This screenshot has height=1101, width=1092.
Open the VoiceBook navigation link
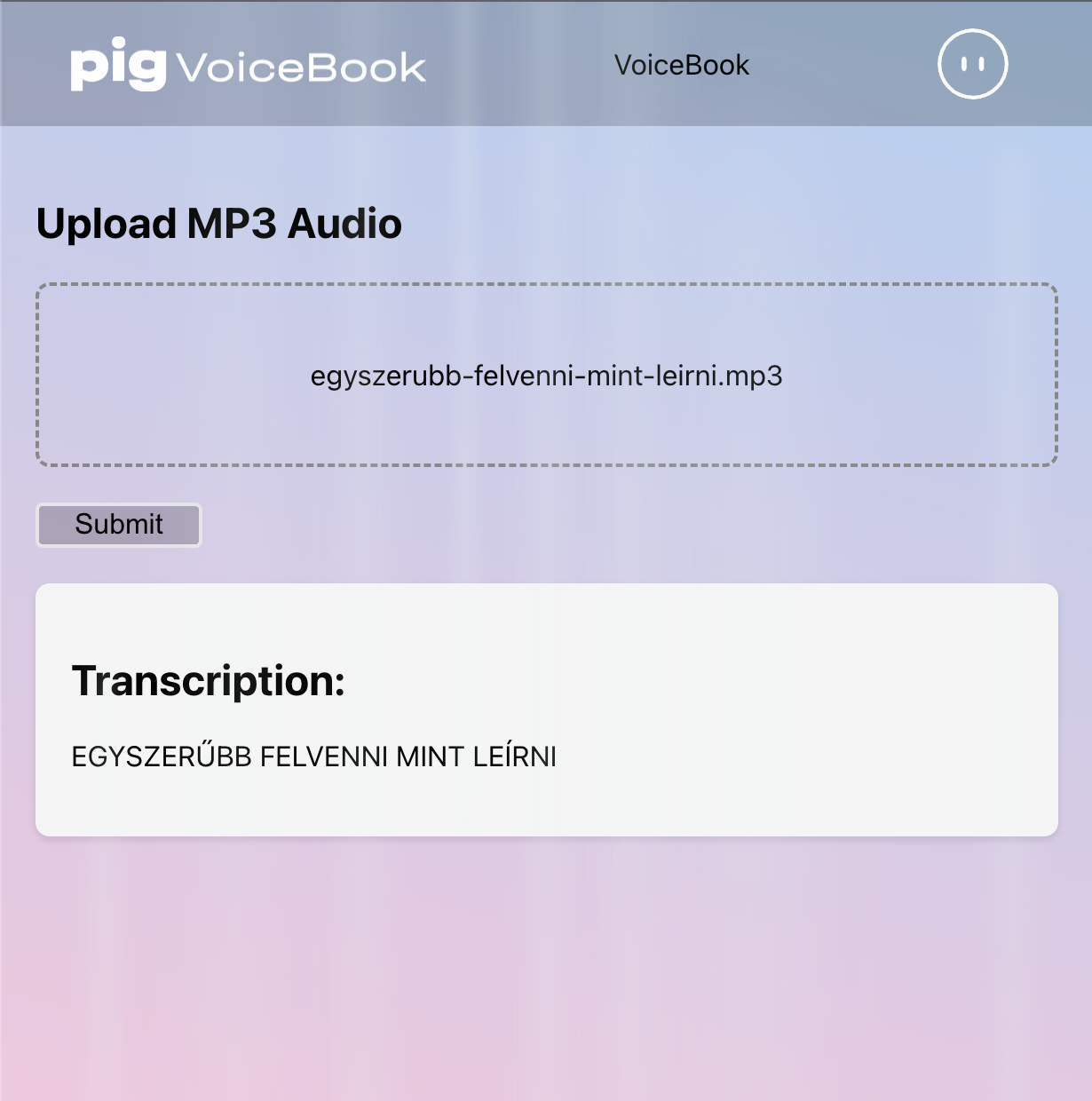coord(681,65)
